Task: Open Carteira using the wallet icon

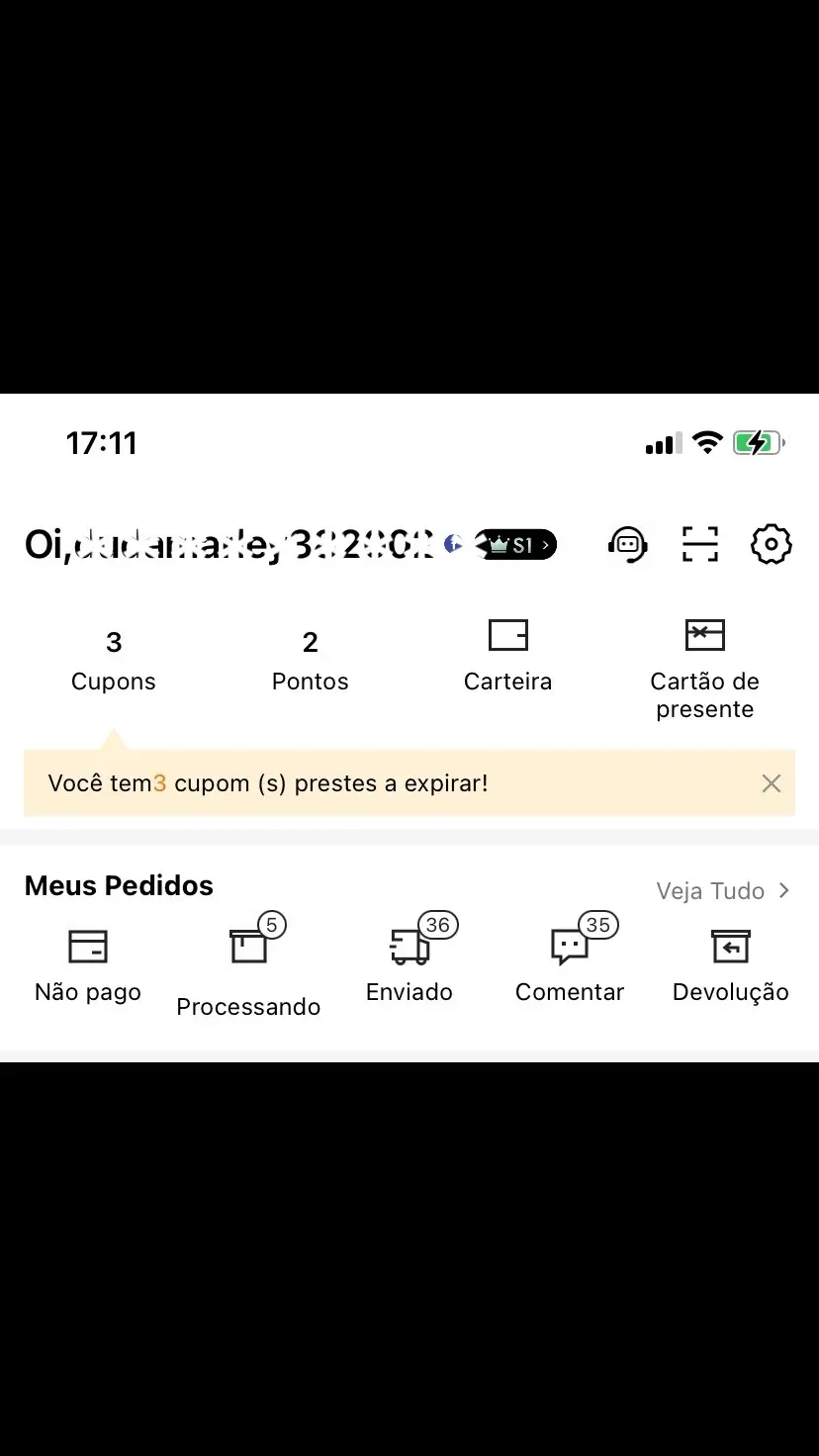Action: coord(507,655)
